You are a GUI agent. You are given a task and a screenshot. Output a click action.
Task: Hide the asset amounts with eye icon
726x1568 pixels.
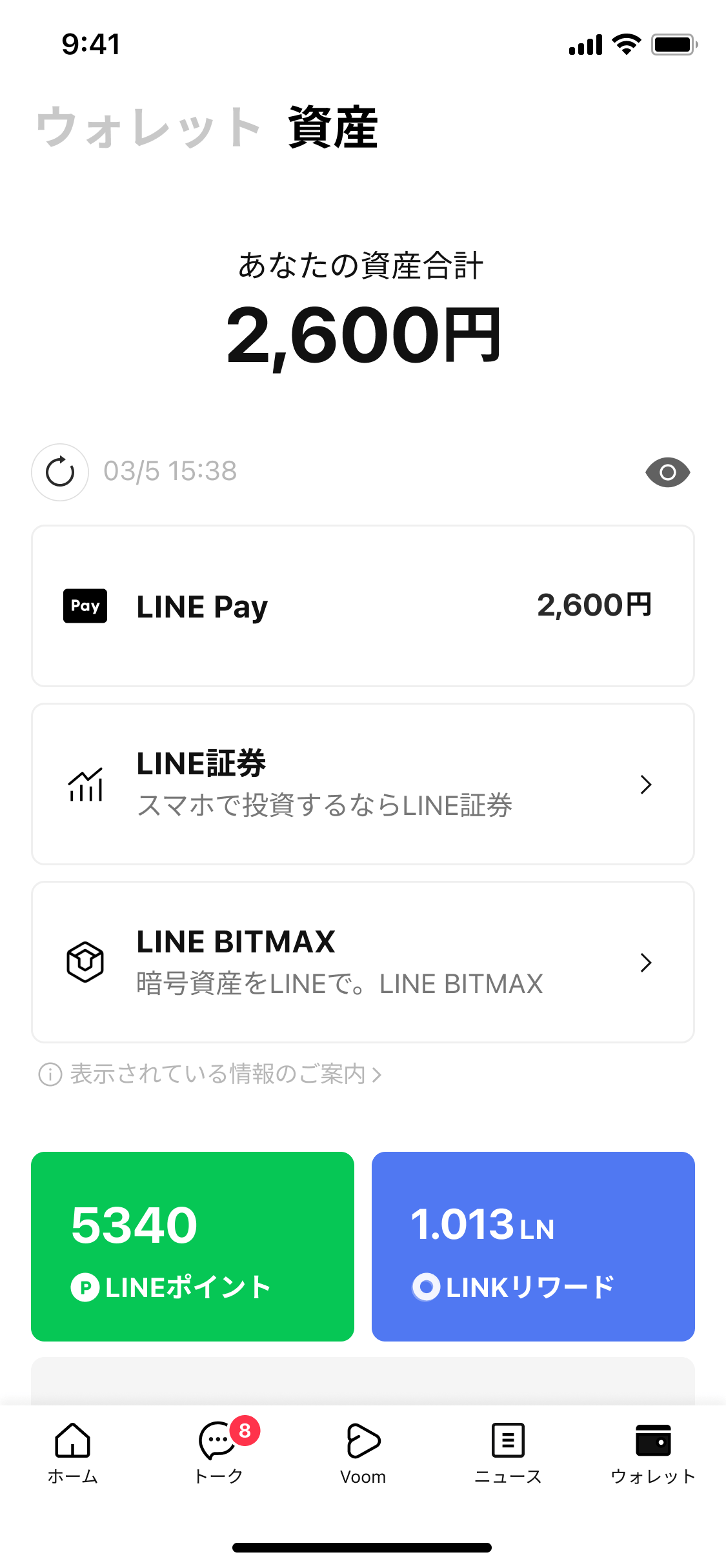[667, 472]
